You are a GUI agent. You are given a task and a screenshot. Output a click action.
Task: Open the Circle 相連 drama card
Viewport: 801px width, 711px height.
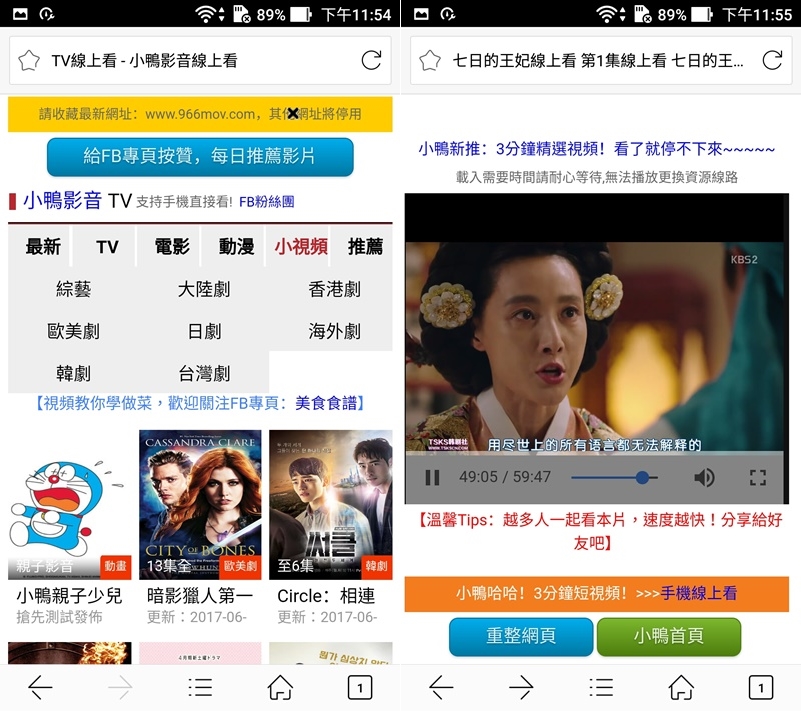click(x=331, y=505)
